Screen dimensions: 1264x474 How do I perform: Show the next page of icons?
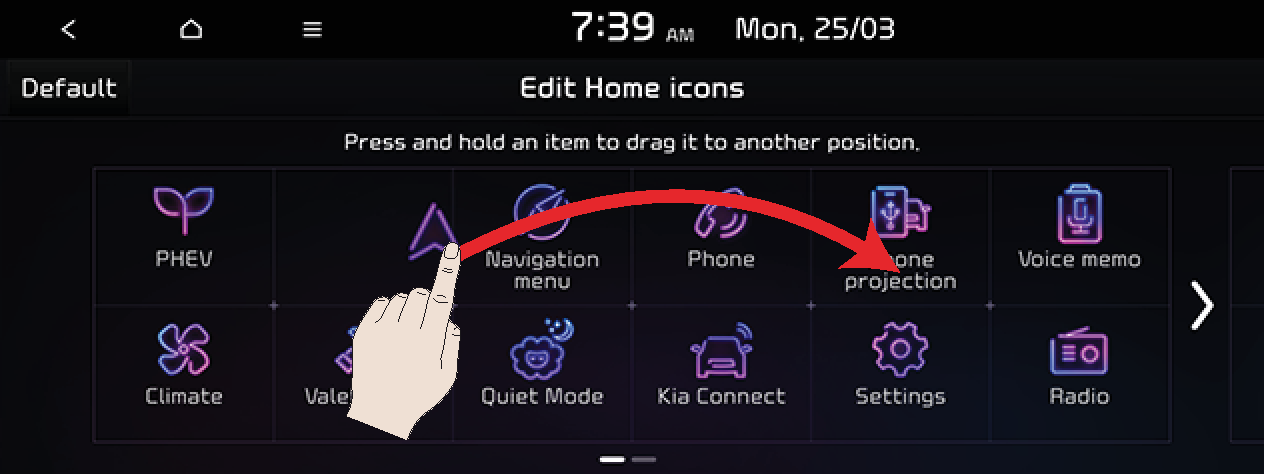1201,305
